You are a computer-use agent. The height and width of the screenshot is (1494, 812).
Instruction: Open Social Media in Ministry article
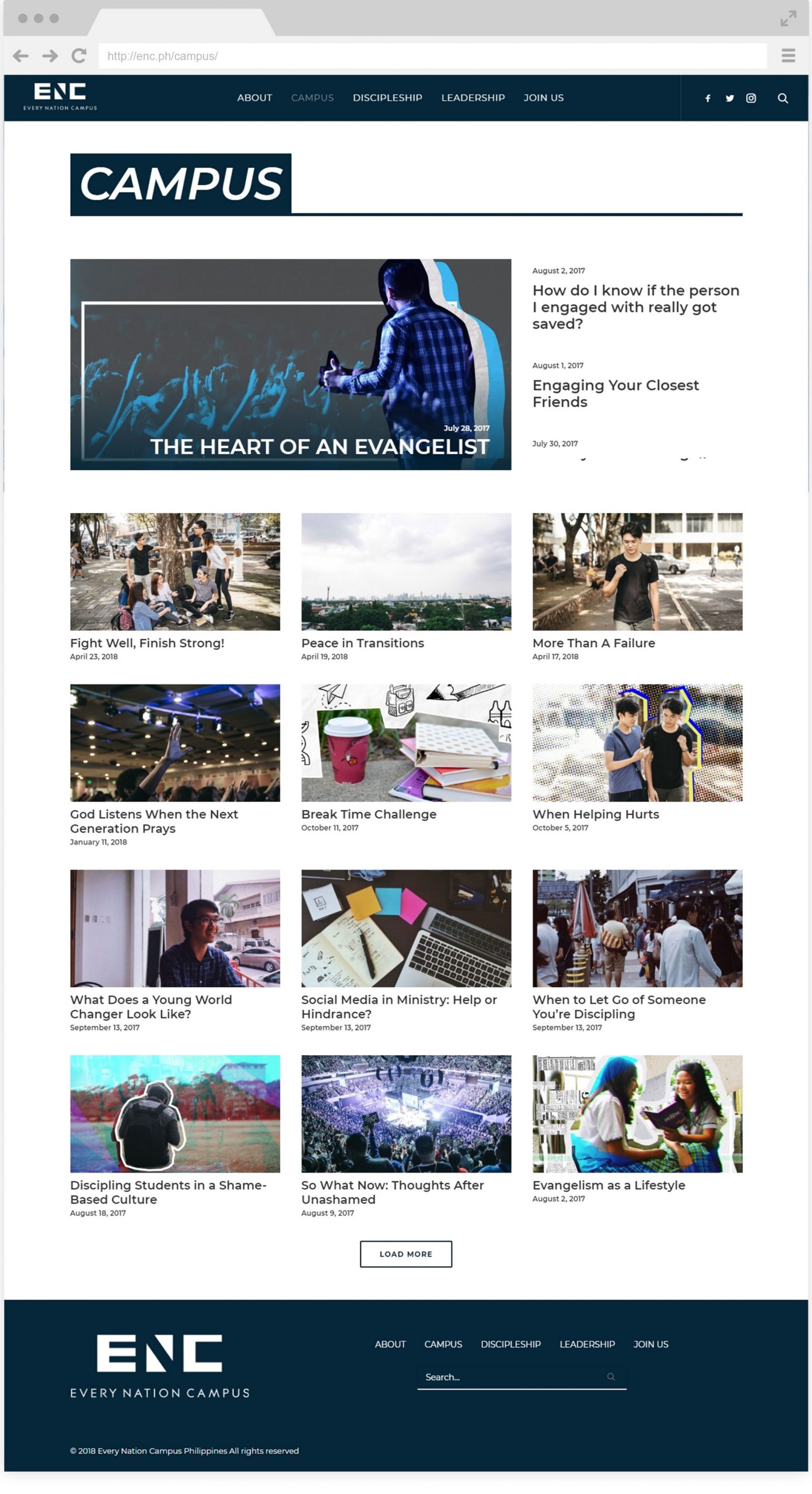pyautogui.click(x=399, y=1006)
